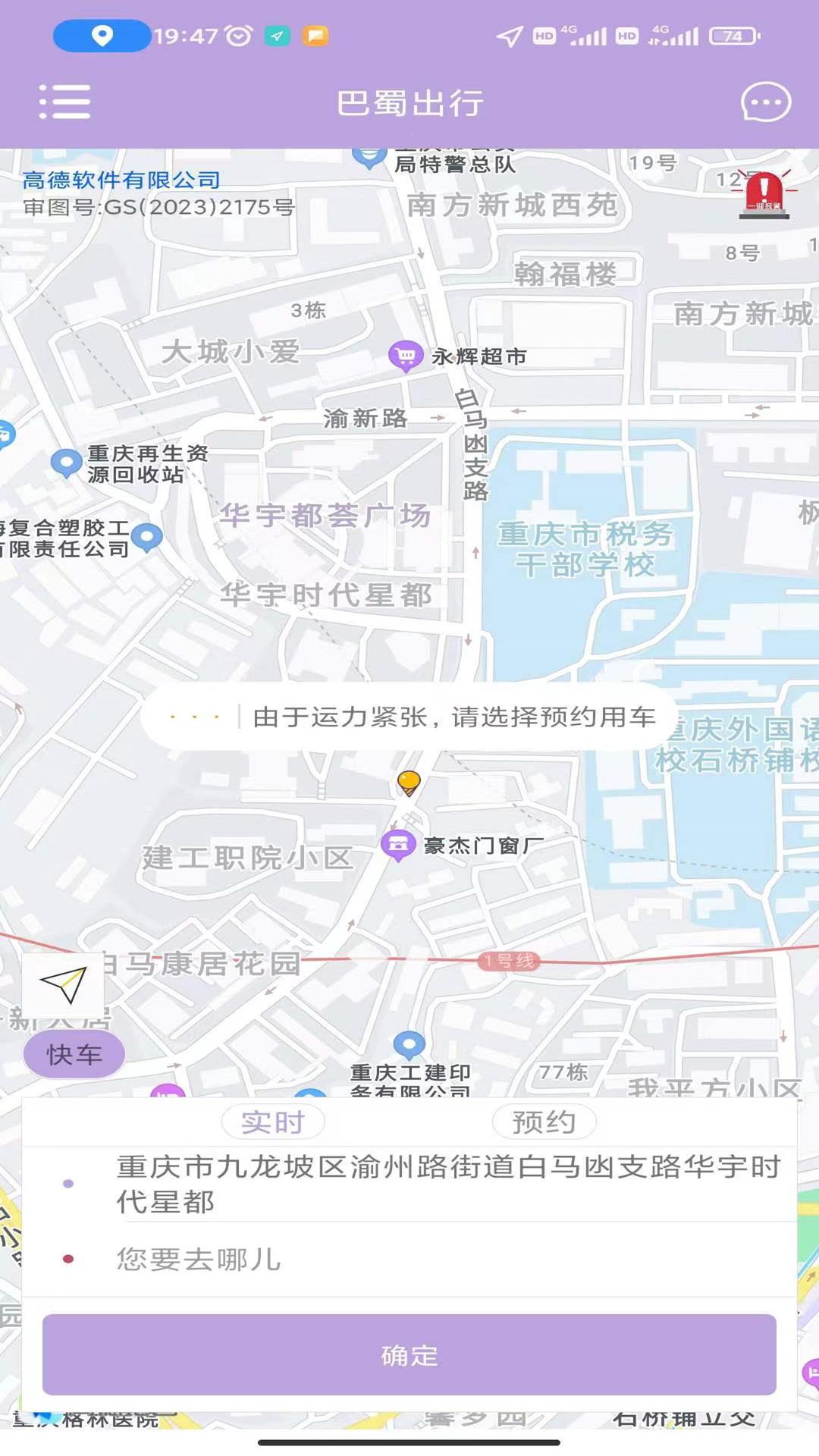The image size is (819, 1456).
Task: Select the 永辉超市 supermarket map marker
Action: [x=404, y=353]
